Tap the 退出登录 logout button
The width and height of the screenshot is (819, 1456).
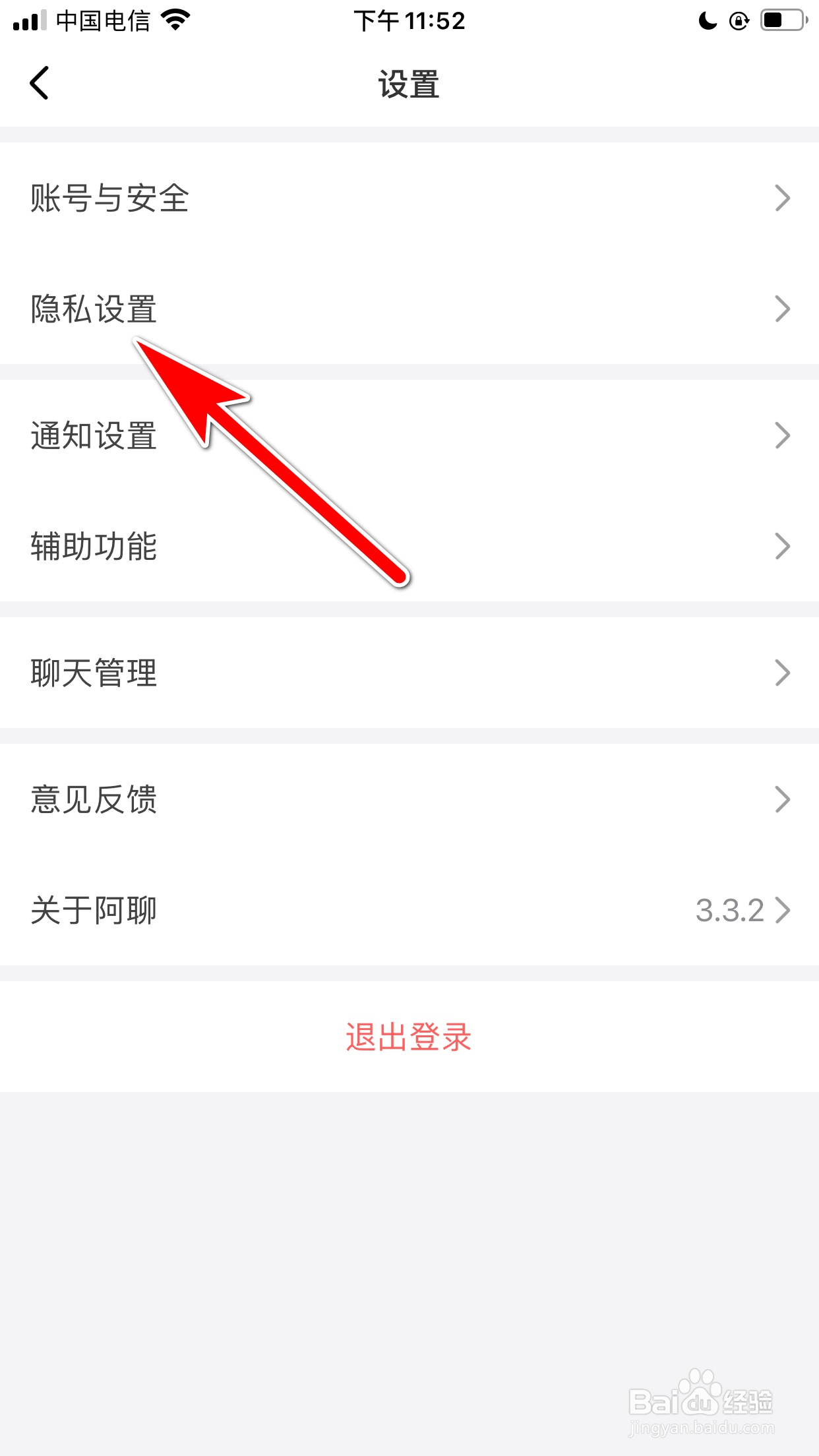pos(409,1037)
